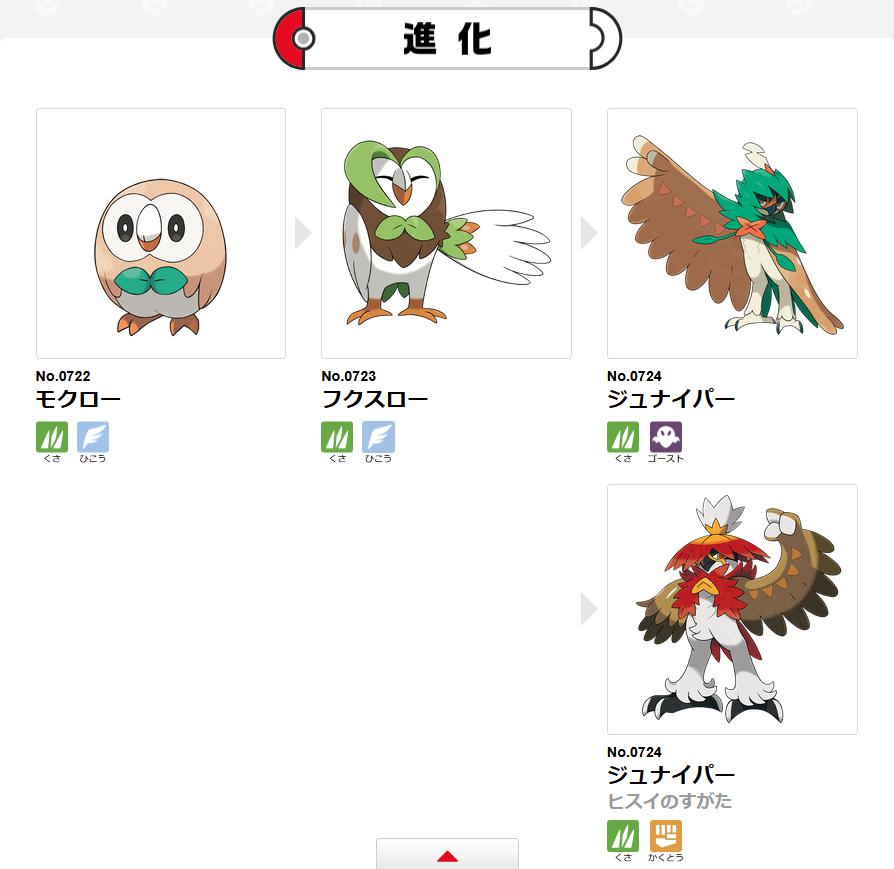Tap the くさ type icon under モクロー
The width and height of the screenshot is (894, 869).
52,437
